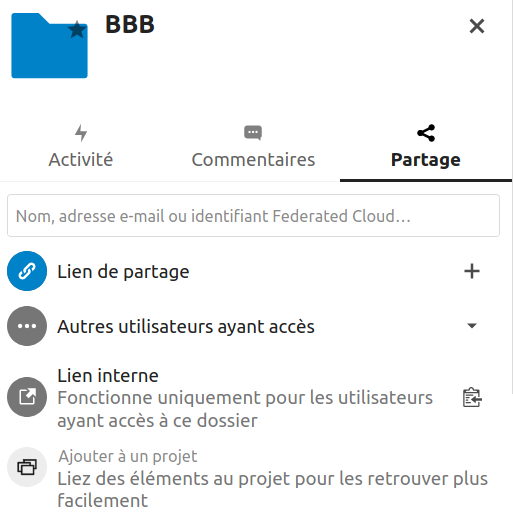
Task: Switch to the Activité tab
Action: tap(81, 147)
